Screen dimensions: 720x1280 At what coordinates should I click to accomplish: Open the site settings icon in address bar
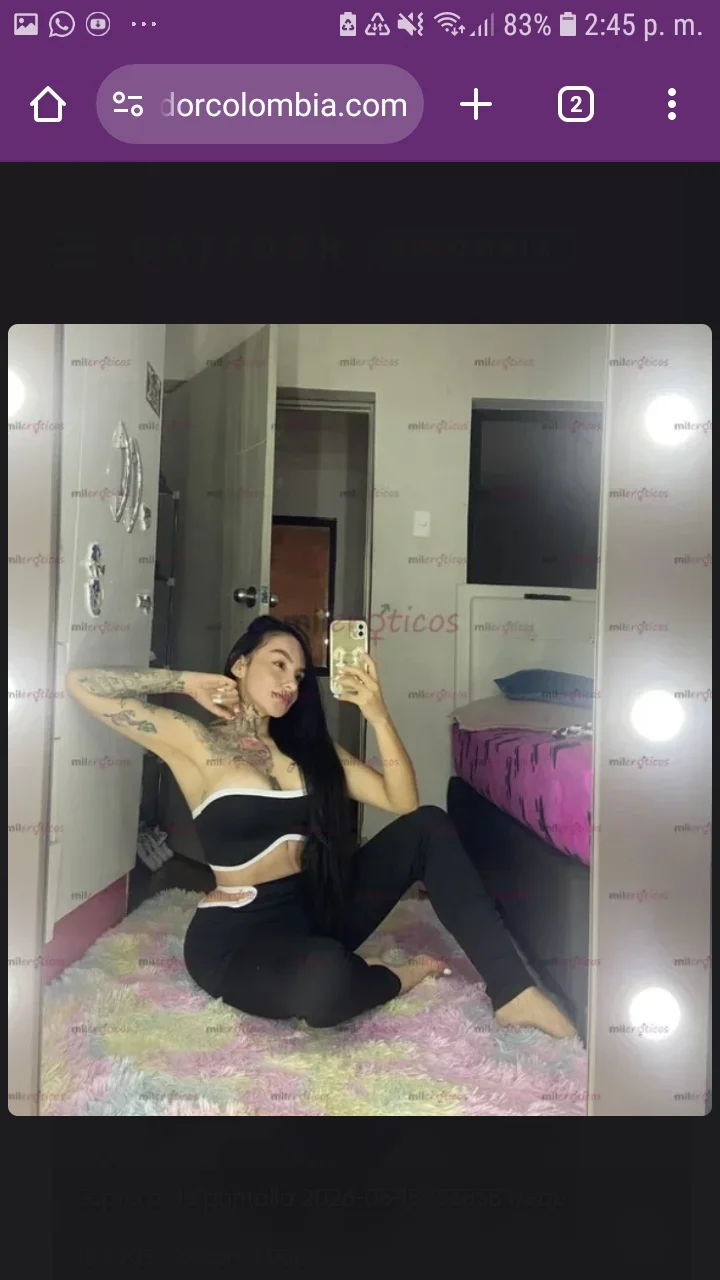click(128, 104)
